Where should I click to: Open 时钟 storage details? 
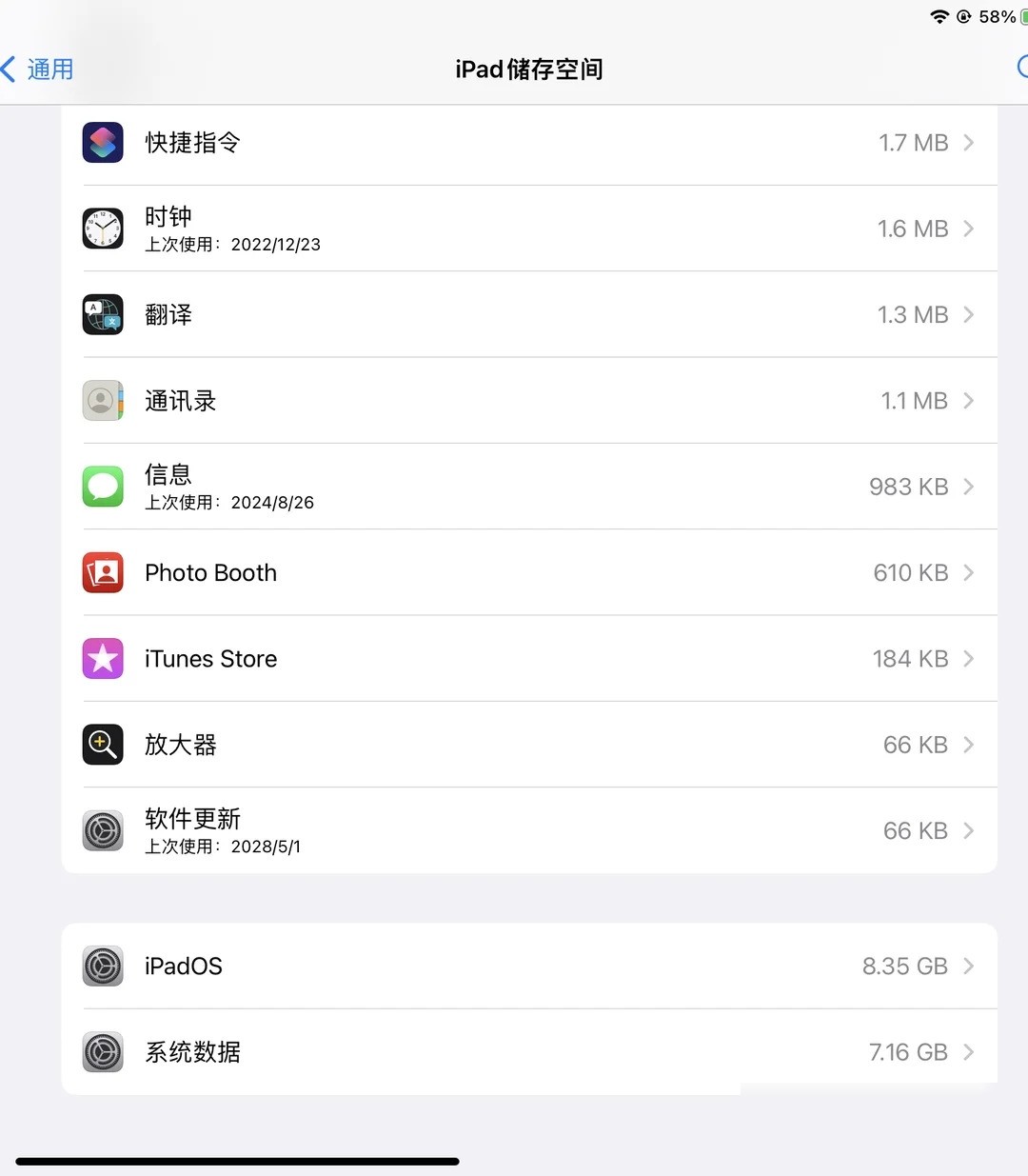(529, 229)
